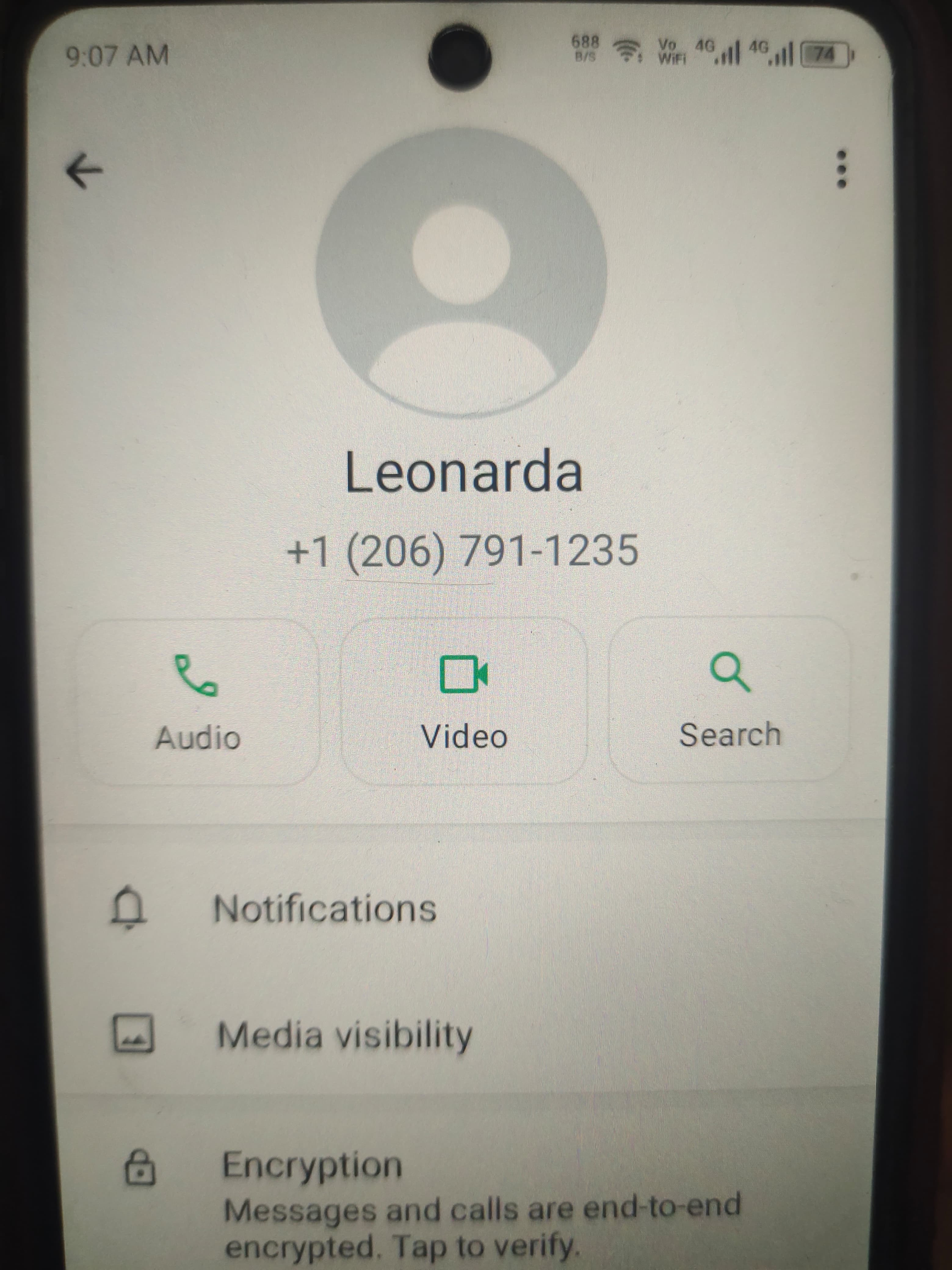Open the three-dot overflow menu
The image size is (952, 1270).
pos(841,169)
